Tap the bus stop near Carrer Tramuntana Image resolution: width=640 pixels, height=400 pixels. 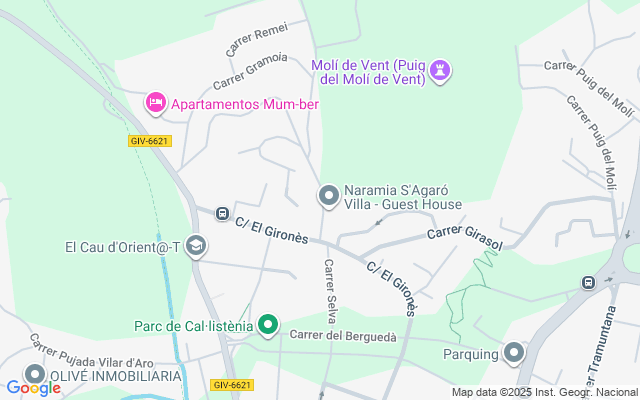click(x=588, y=281)
